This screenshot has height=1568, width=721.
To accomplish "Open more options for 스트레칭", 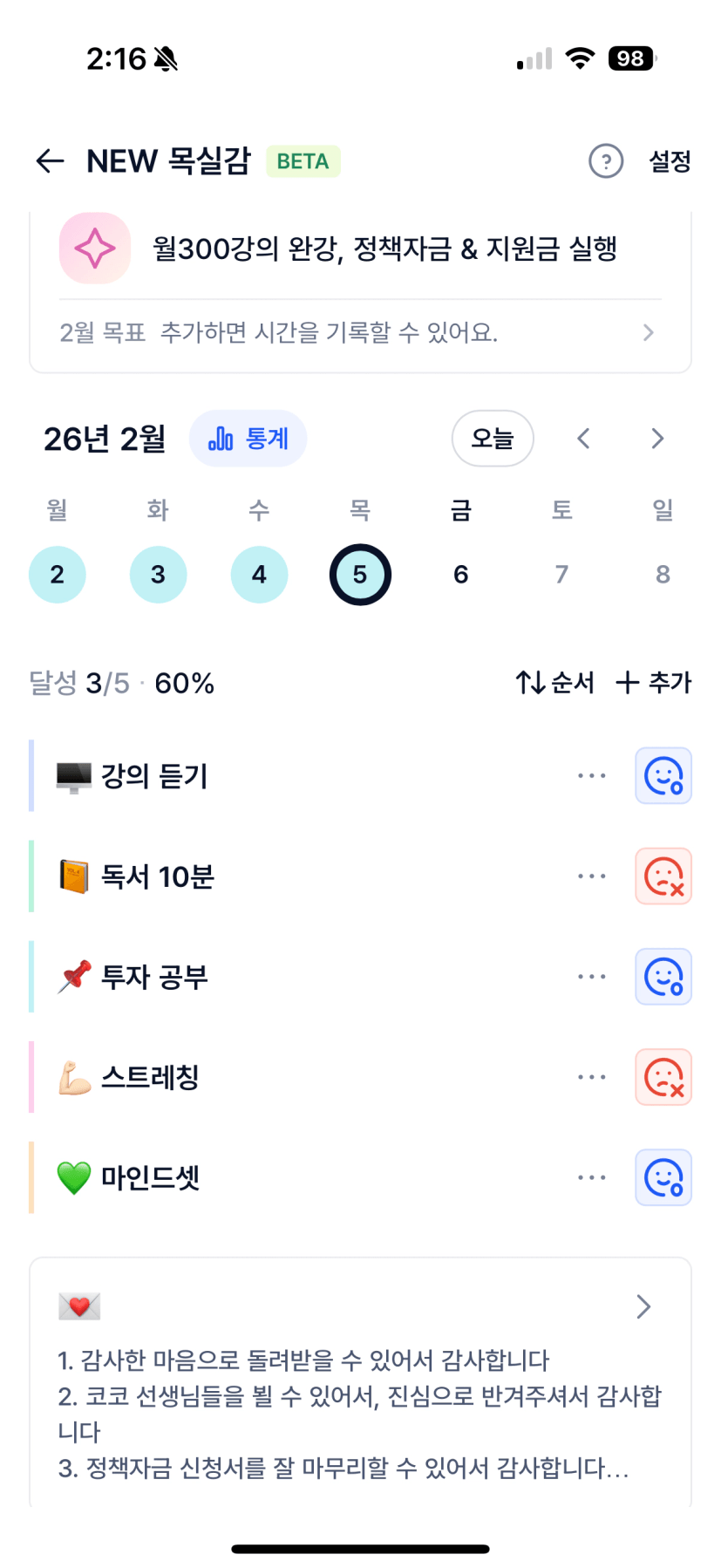I will [x=591, y=1077].
